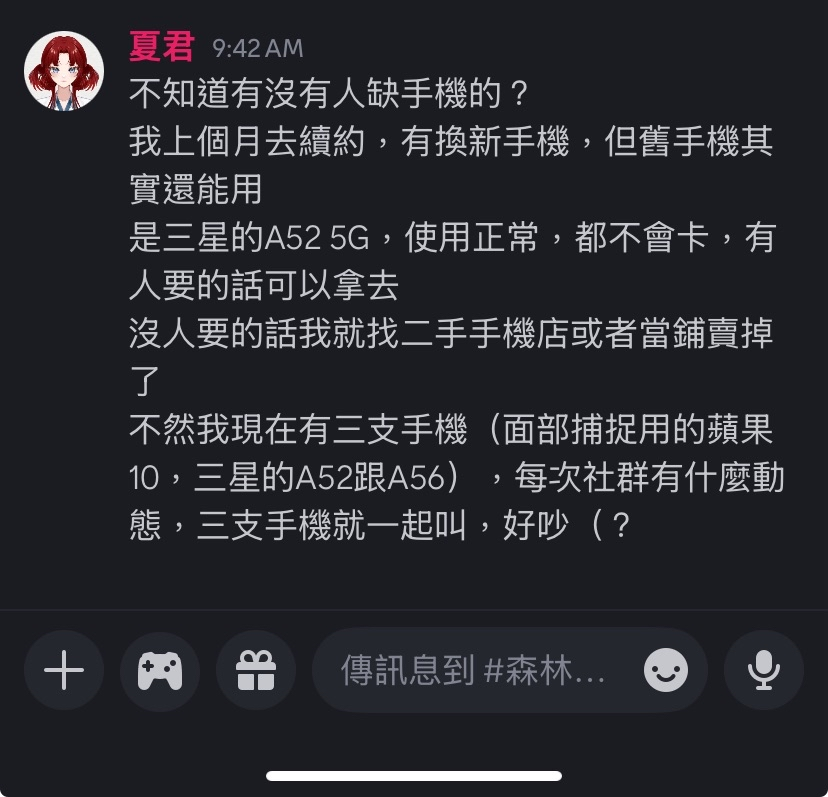Tap the username 夏君
The image size is (828, 797).
(162, 47)
